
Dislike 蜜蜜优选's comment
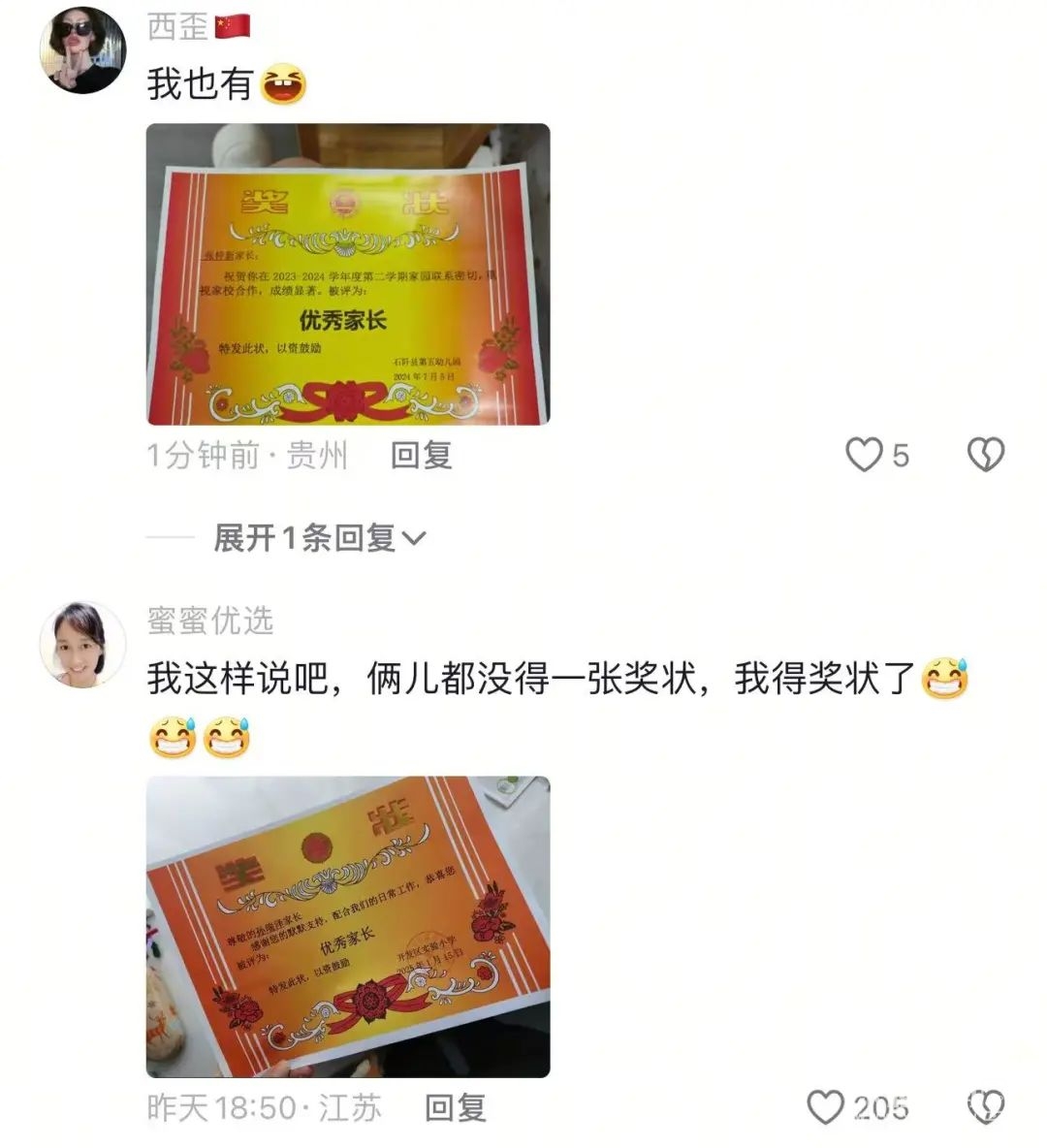point(986,1107)
